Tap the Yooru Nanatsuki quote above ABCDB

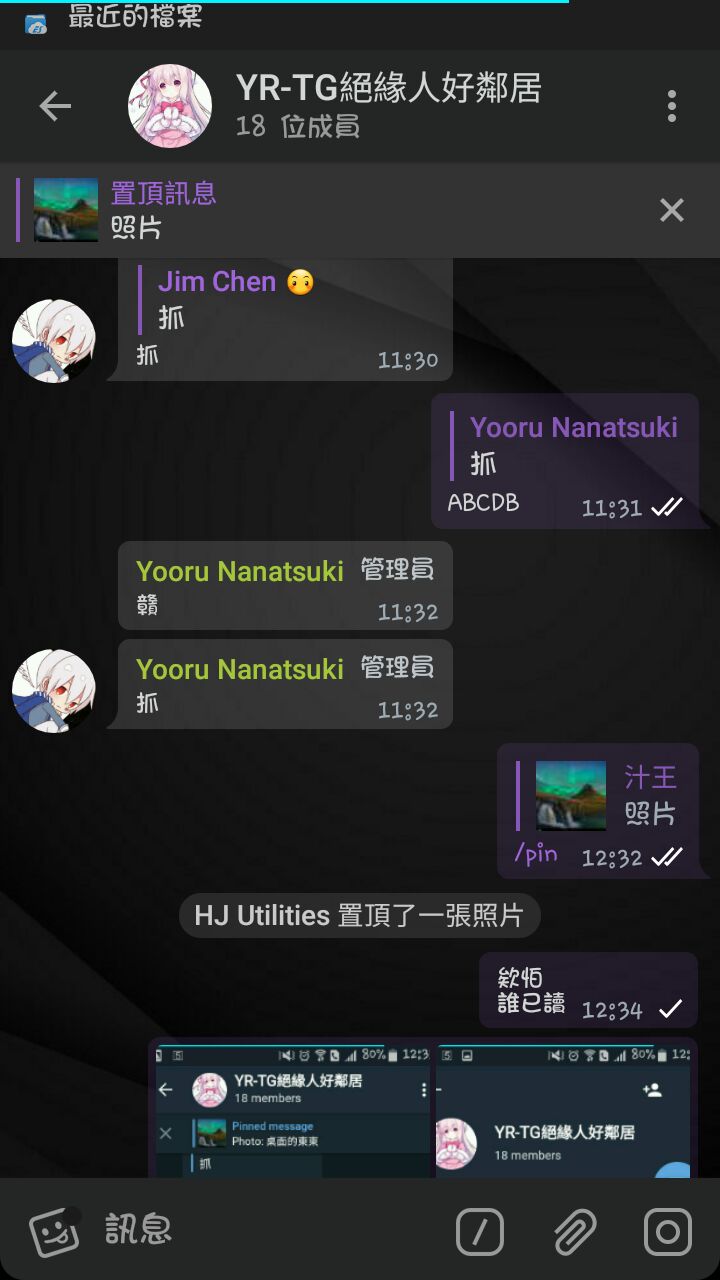[x=570, y=445]
